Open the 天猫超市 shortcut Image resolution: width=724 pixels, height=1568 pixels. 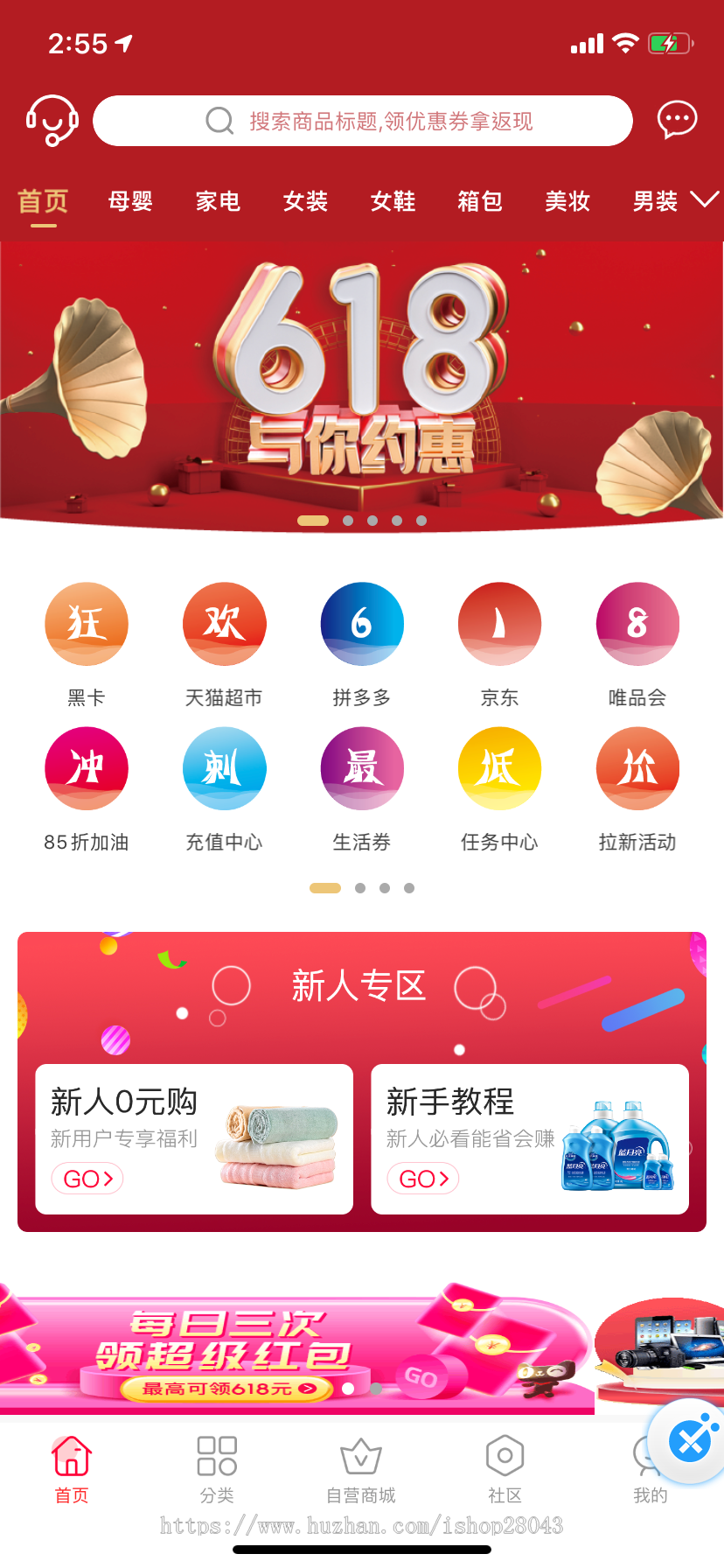(x=224, y=623)
